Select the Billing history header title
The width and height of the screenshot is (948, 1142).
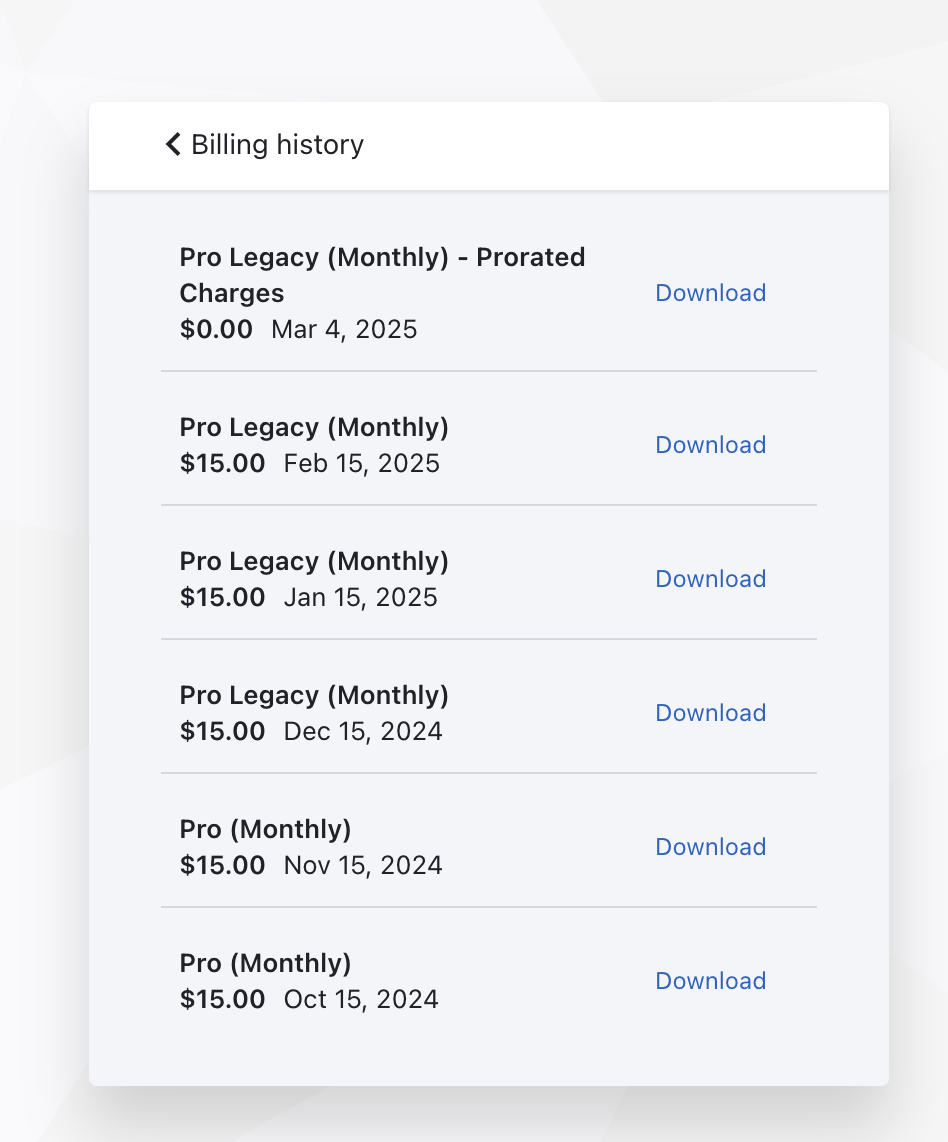coord(275,145)
